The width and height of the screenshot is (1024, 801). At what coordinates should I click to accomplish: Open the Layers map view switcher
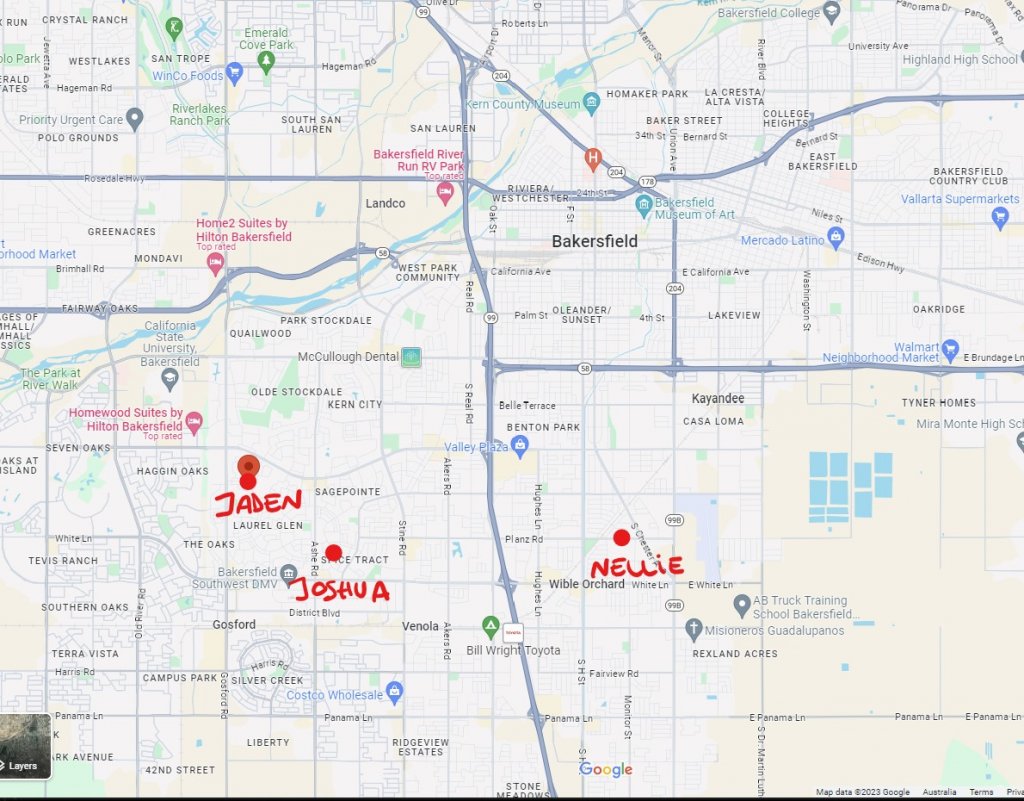tap(26, 745)
